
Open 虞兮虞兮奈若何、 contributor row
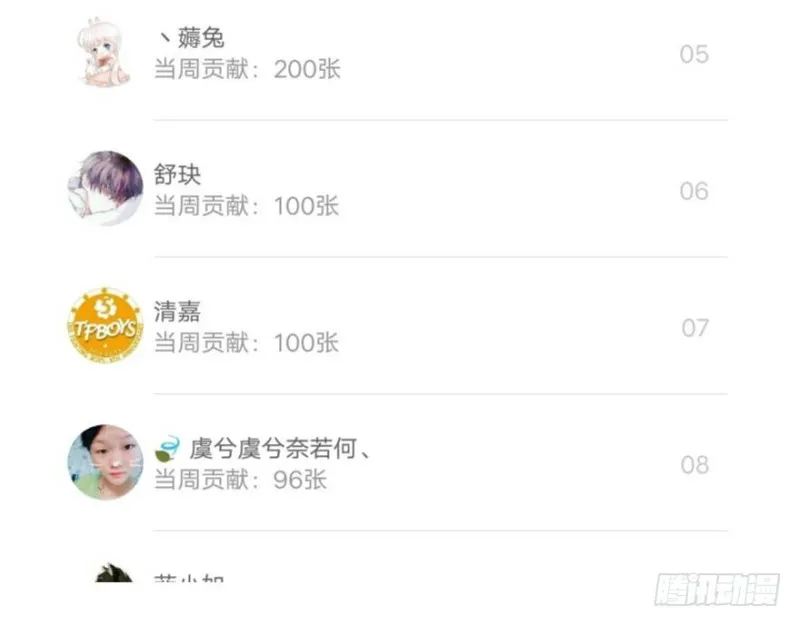click(265, 449)
